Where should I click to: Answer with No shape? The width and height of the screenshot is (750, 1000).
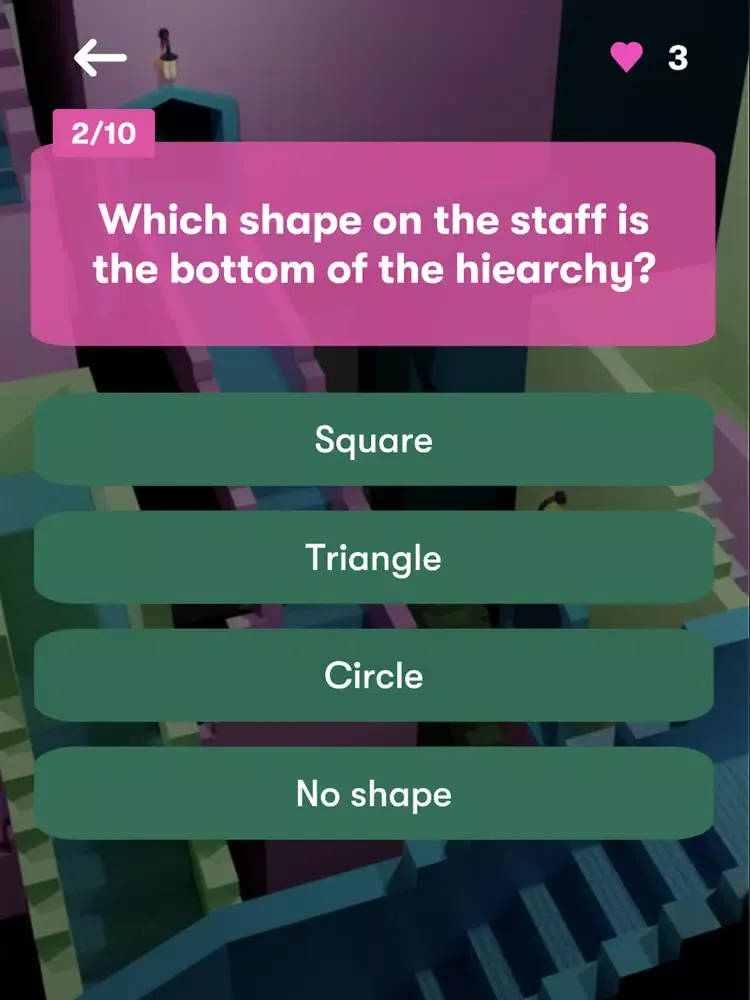374,794
